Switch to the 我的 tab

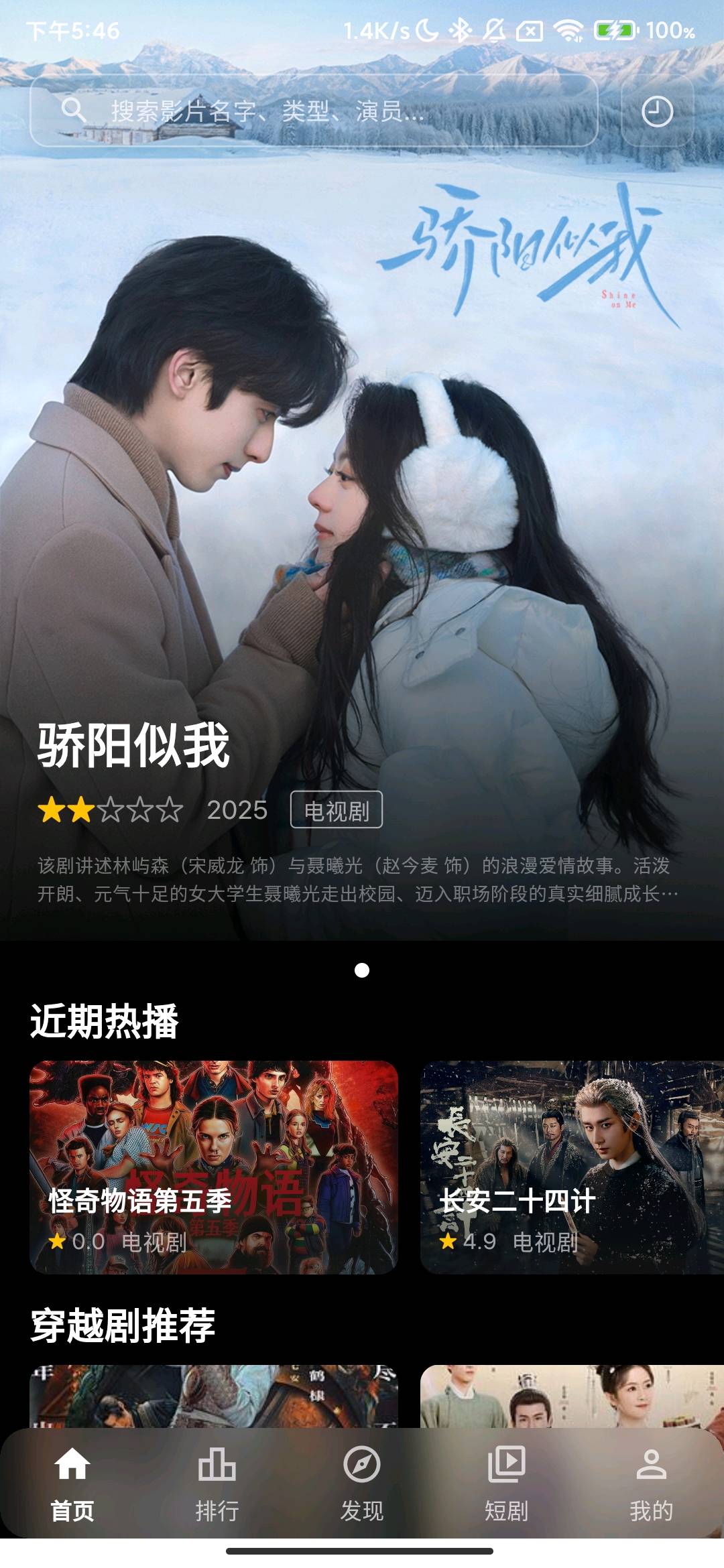click(651, 1482)
